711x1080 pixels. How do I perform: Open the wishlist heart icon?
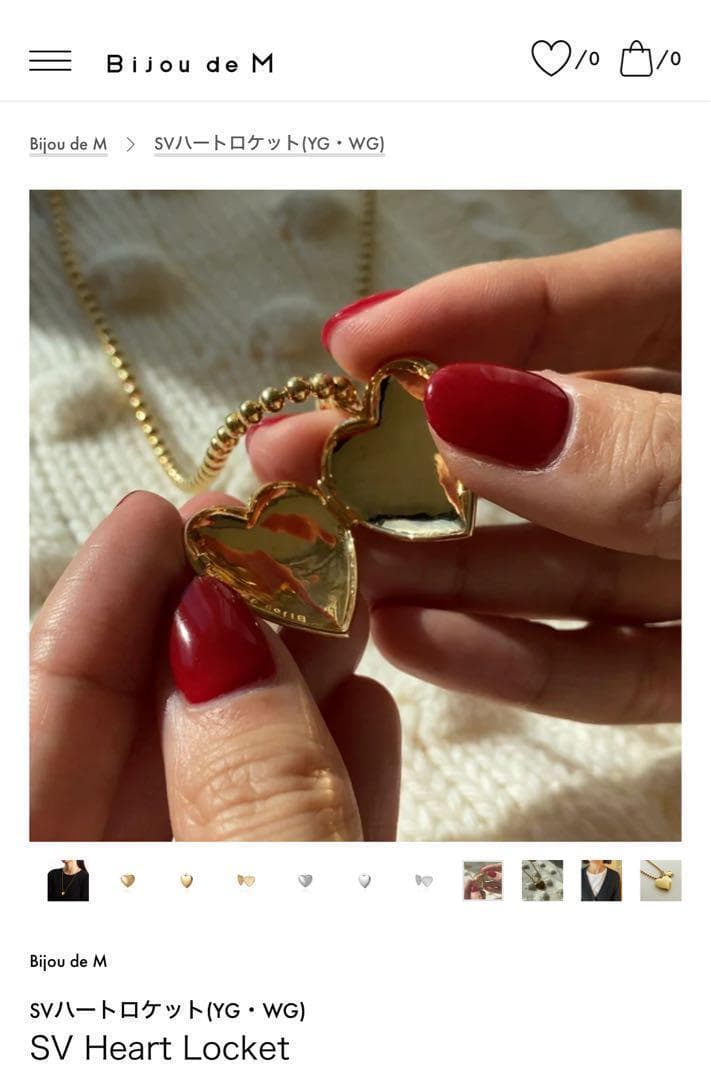551,59
